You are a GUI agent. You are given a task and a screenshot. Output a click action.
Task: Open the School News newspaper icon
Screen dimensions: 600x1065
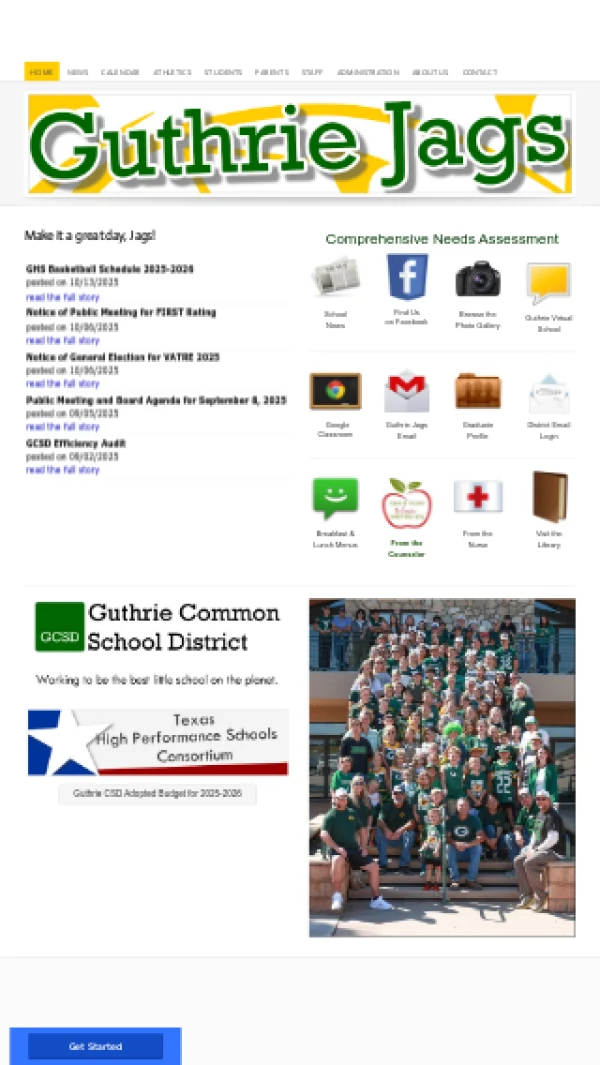pos(335,277)
